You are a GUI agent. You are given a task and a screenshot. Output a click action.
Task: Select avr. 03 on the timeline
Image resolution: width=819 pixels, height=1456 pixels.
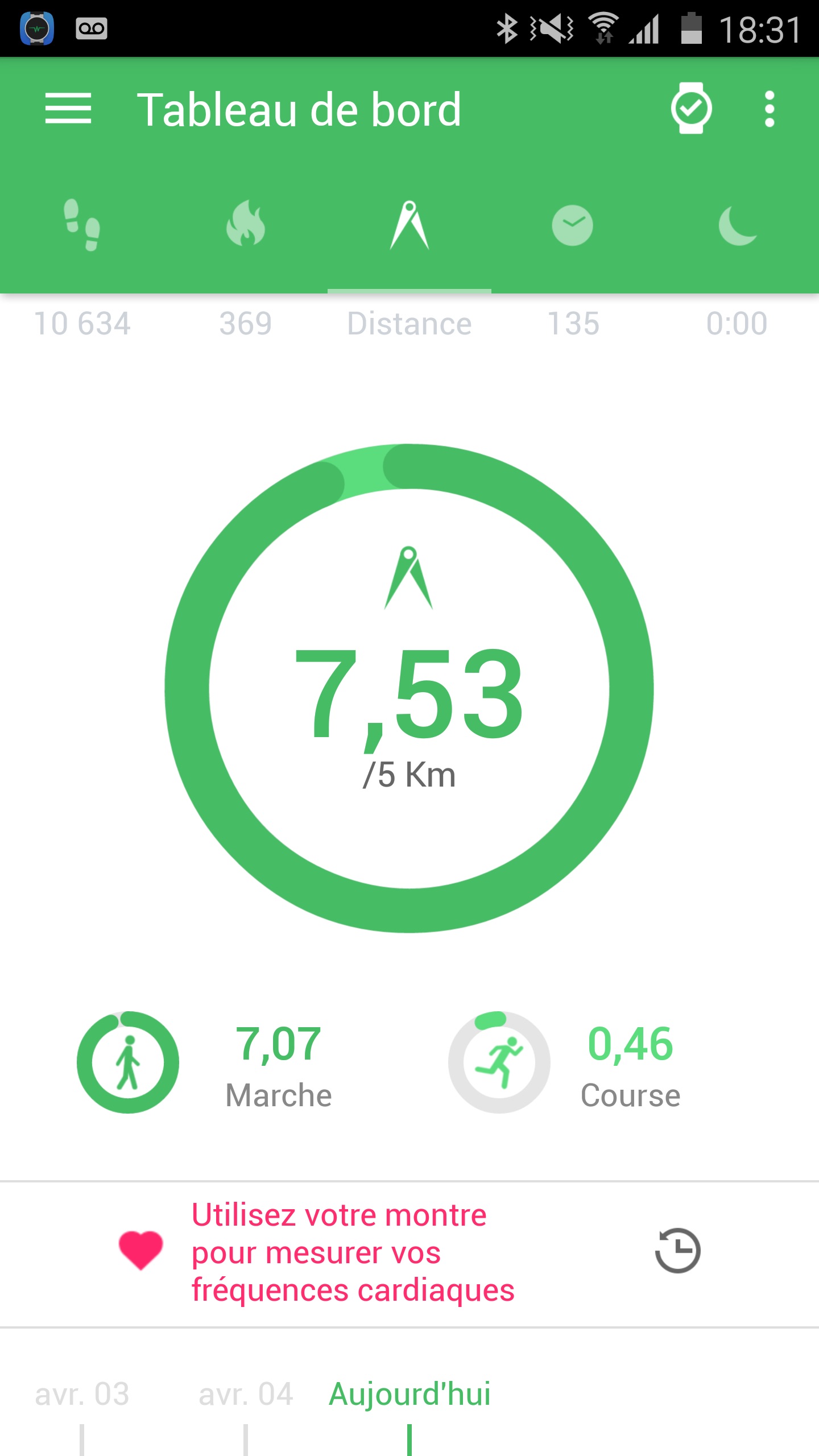click(x=82, y=1395)
